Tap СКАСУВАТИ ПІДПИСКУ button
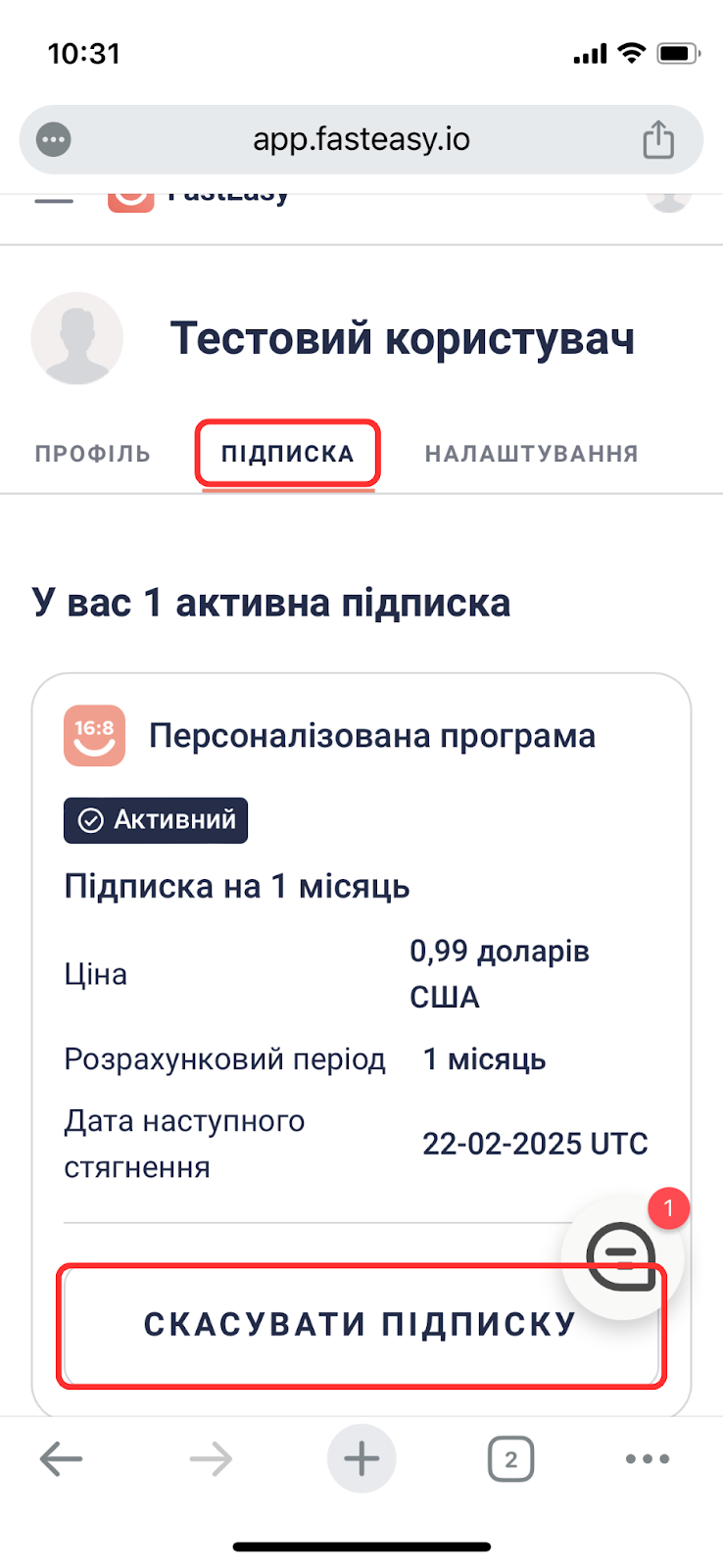This screenshot has height=1568, width=723. (x=361, y=1325)
